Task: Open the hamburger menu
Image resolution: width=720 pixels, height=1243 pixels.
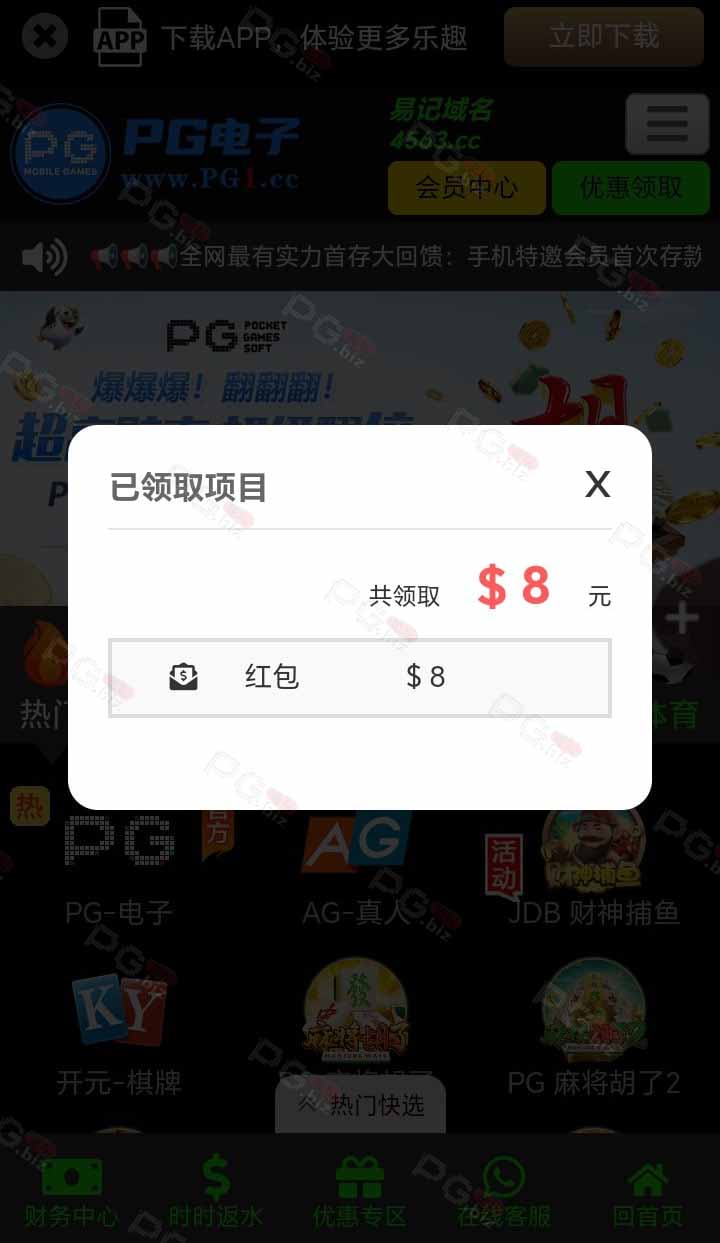Action: [x=667, y=124]
